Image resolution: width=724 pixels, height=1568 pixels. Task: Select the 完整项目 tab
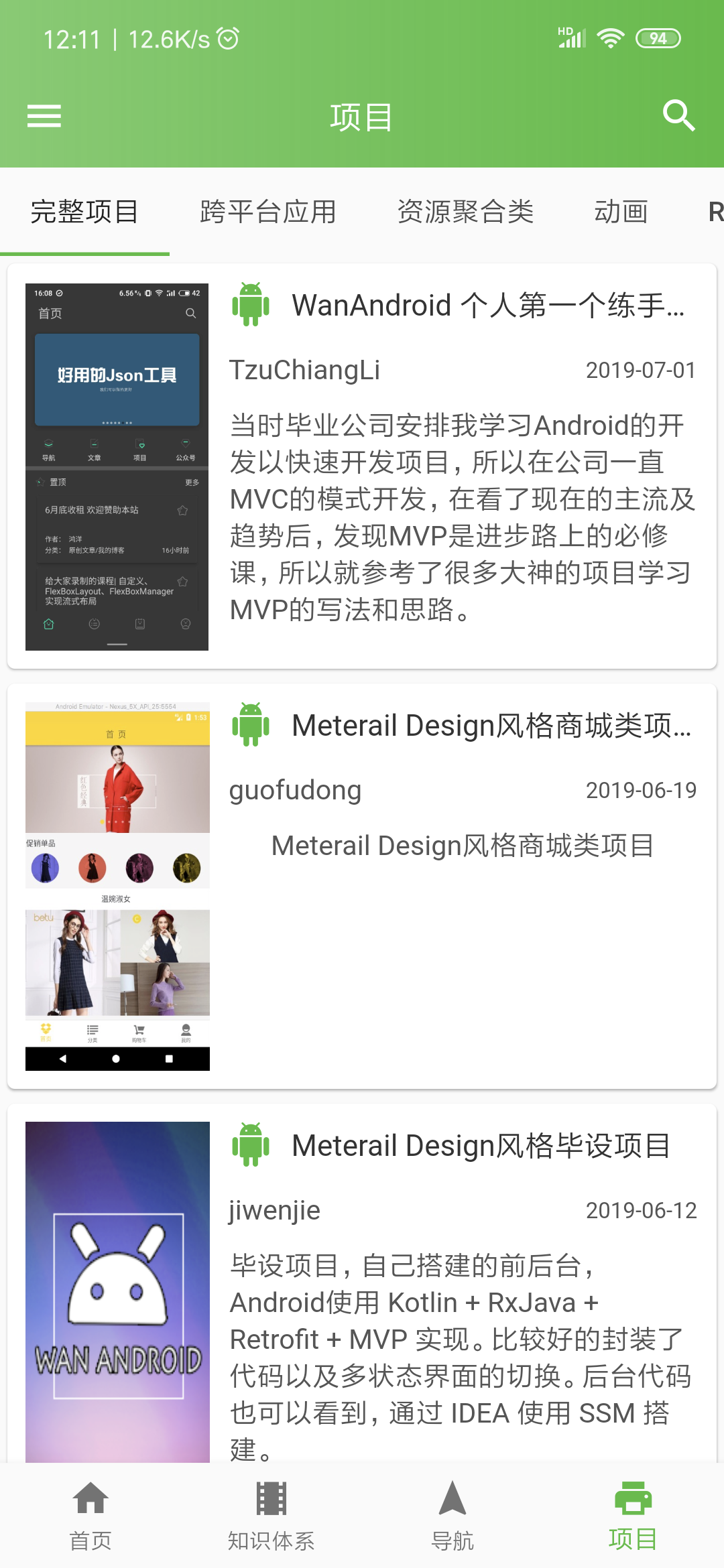[x=84, y=212]
